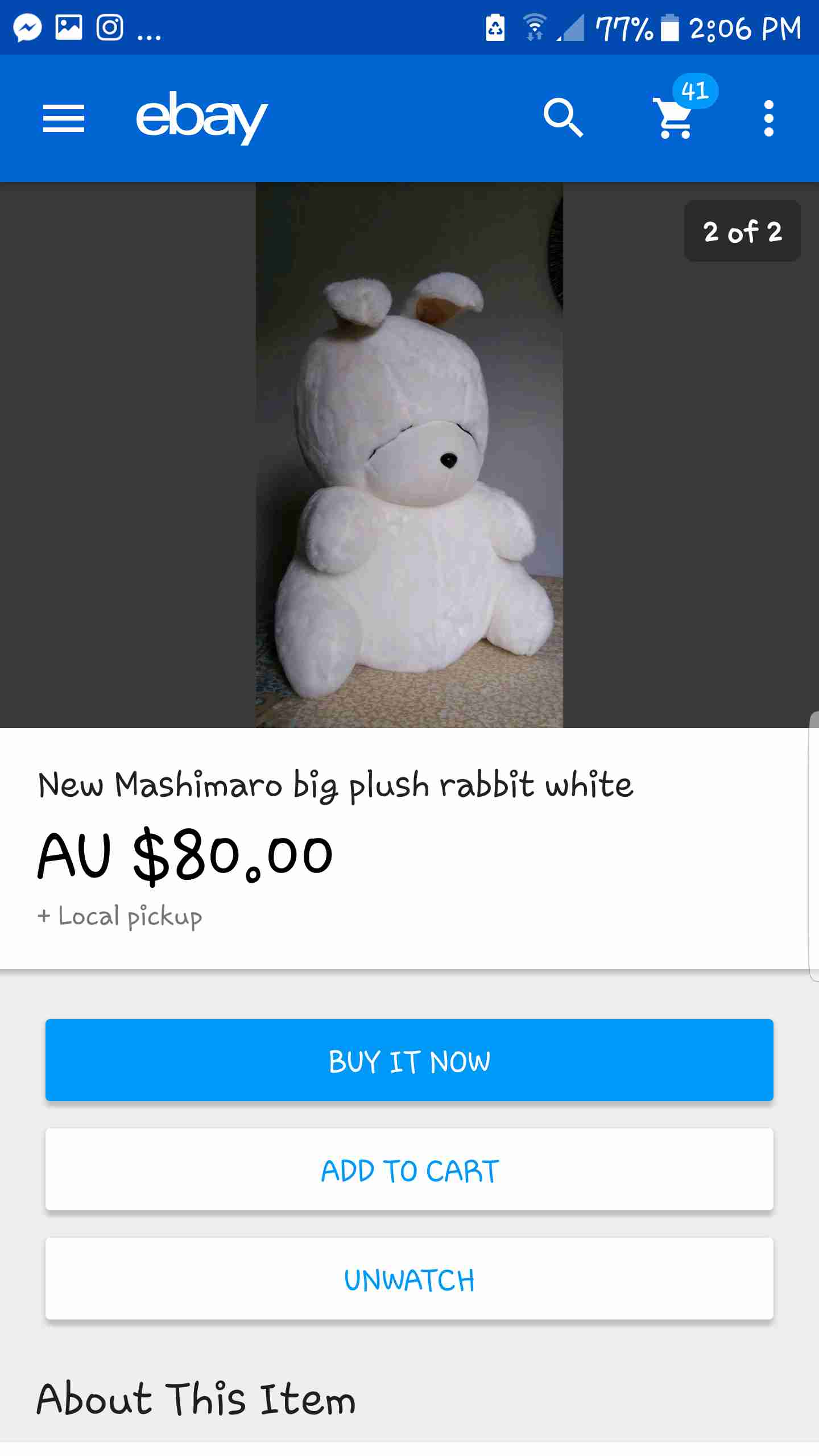Buy the Mashimaro plush now
The width and height of the screenshot is (819, 1456).
click(x=409, y=1061)
